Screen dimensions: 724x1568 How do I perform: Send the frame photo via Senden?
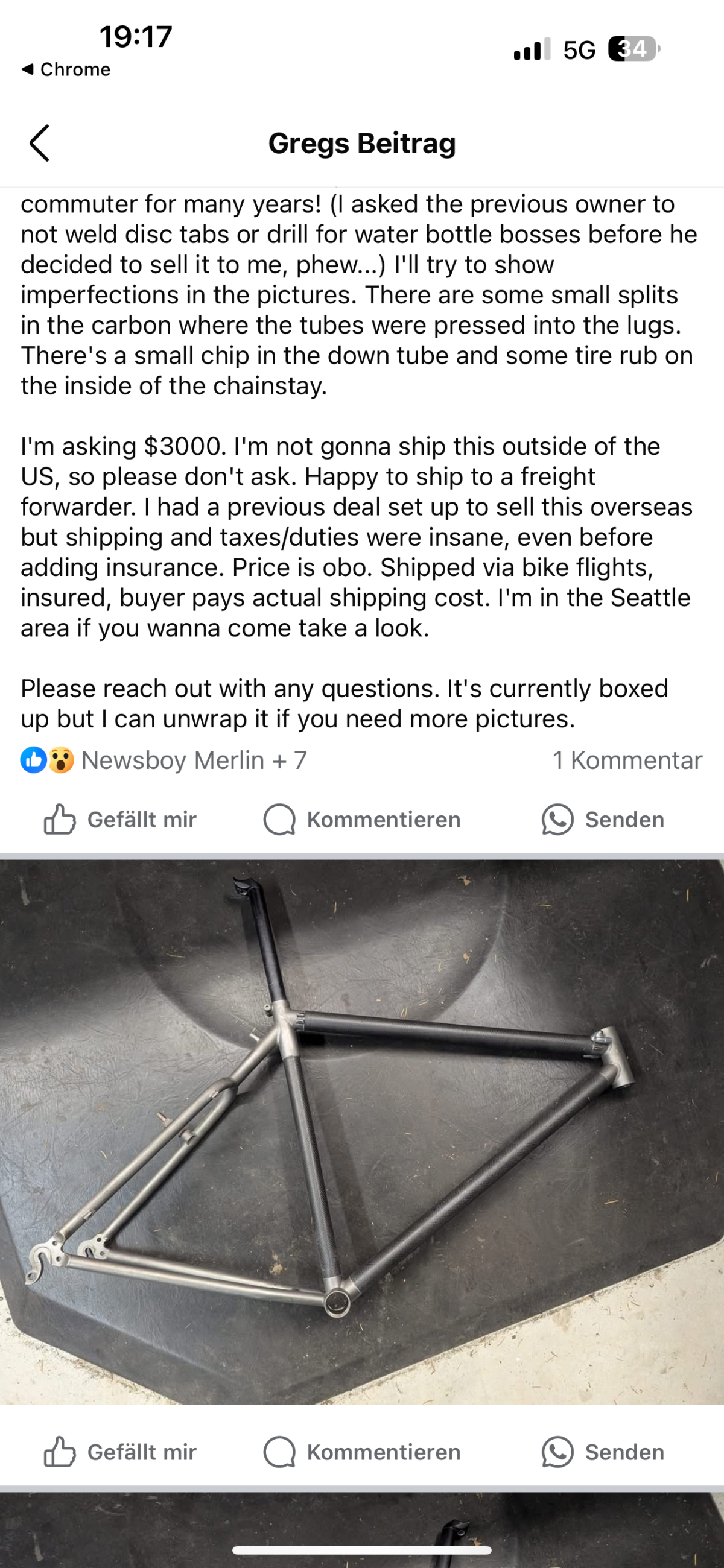pyautogui.click(x=603, y=1452)
